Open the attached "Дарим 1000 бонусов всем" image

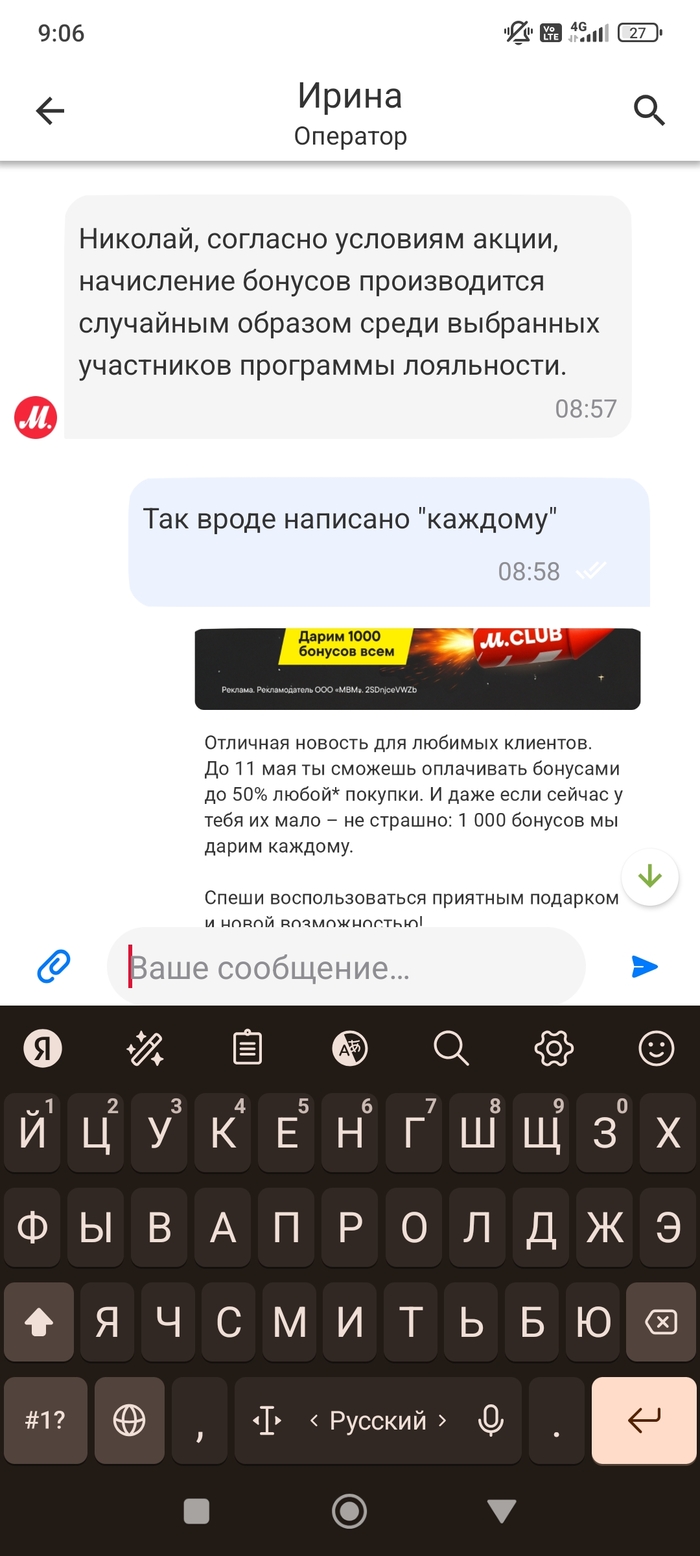coord(417,669)
